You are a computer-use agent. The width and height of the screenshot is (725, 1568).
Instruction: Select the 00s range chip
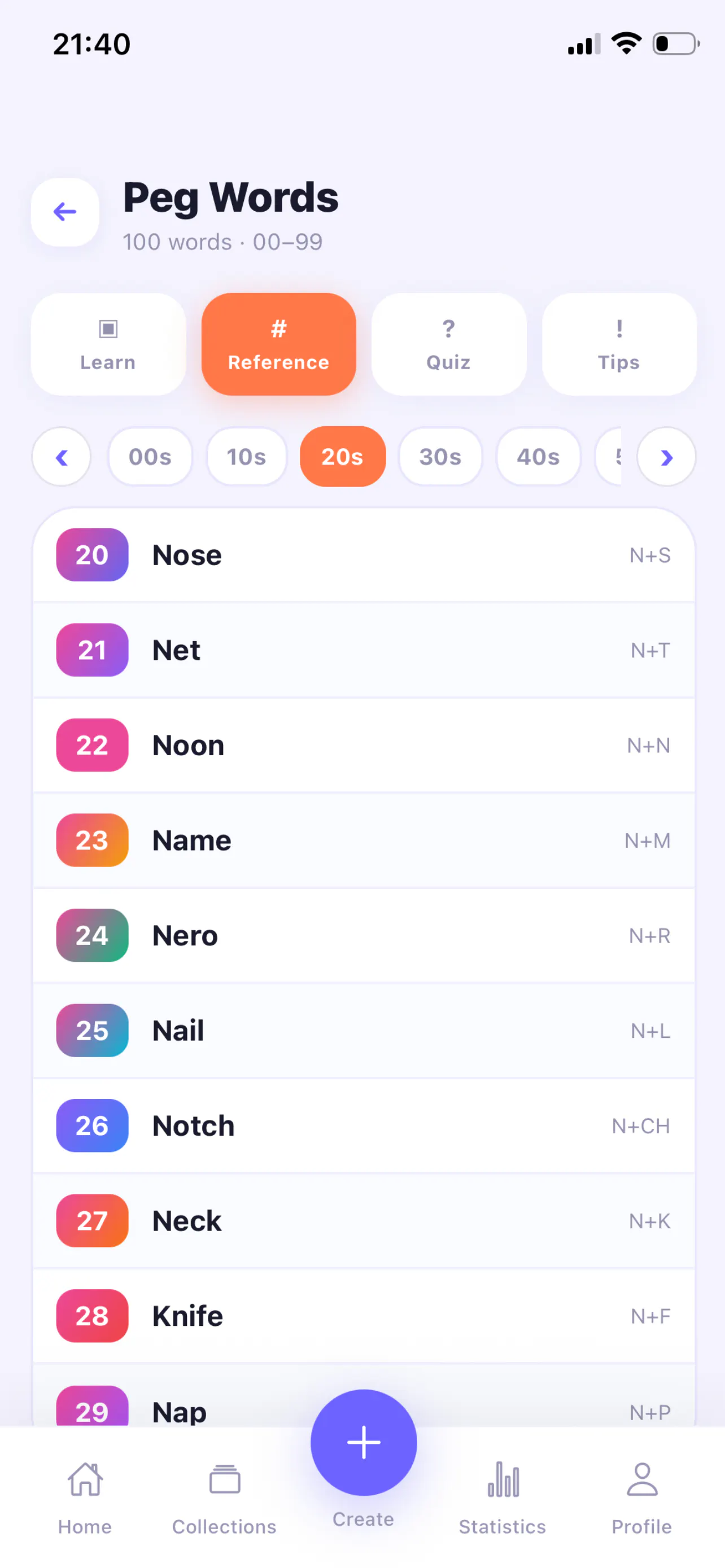point(150,457)
